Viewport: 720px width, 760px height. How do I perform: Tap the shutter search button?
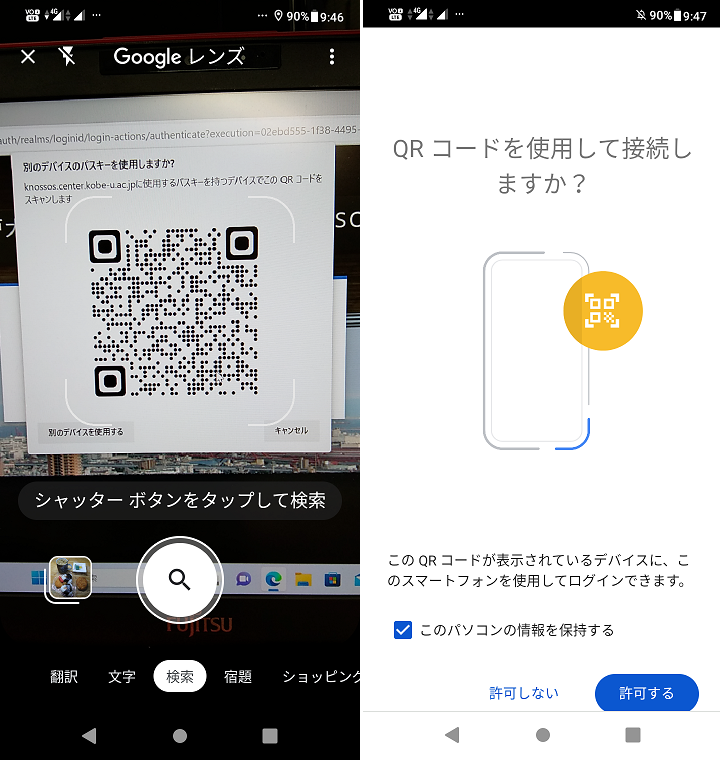click(180, 580)
